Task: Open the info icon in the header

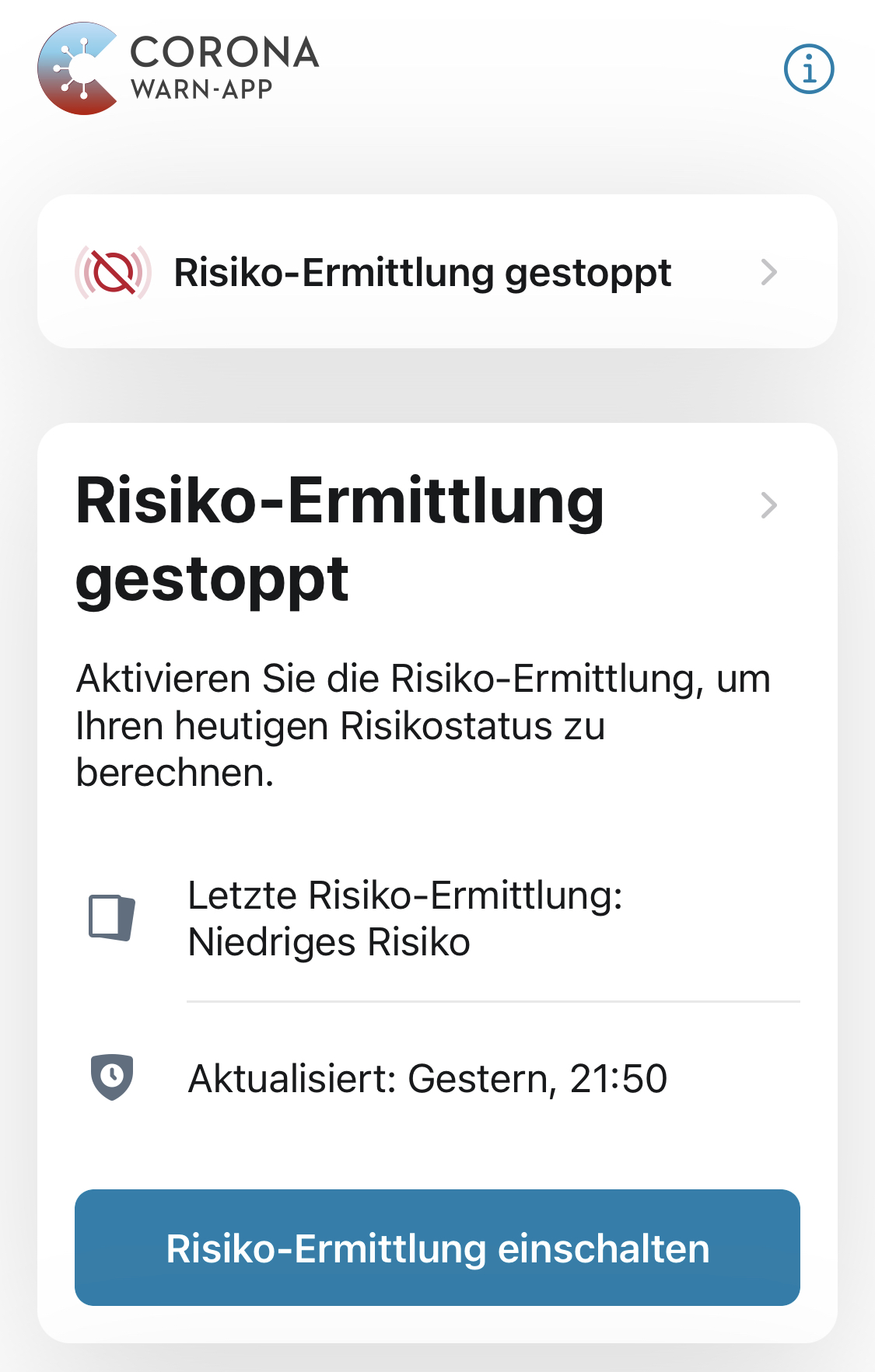Action: (x=809, y=68)
